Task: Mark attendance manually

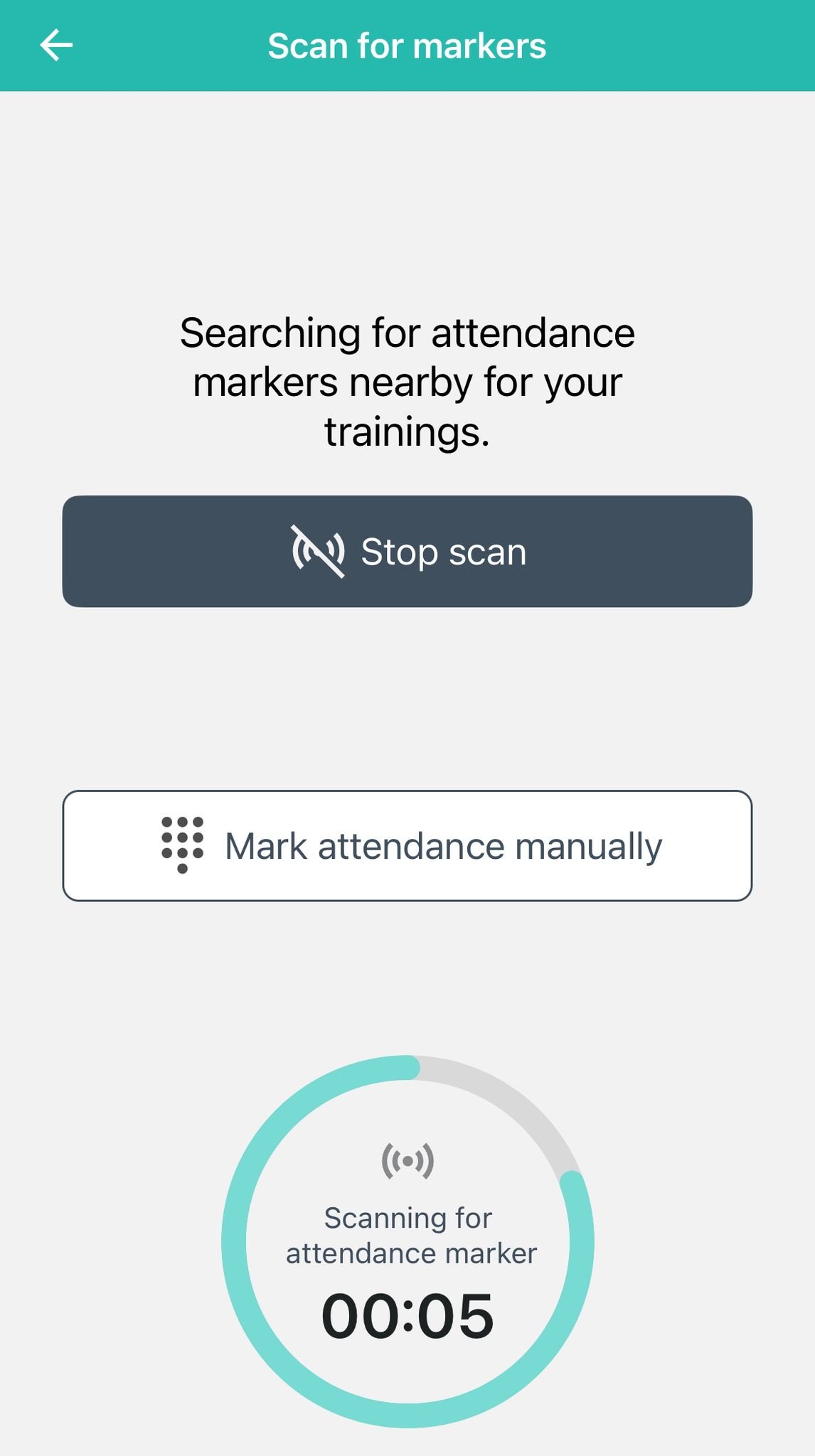Action: 407,846
